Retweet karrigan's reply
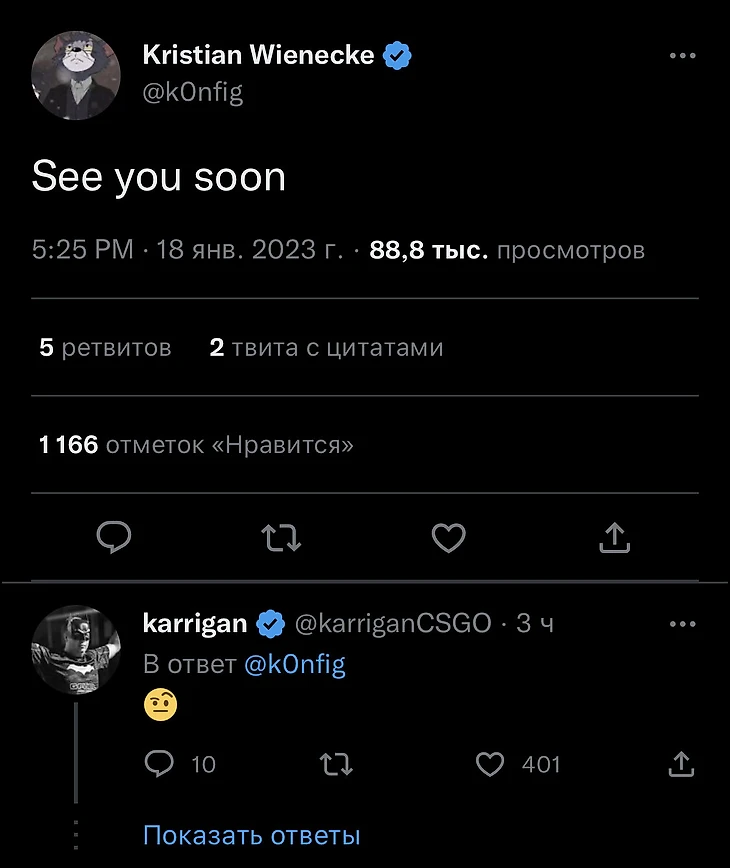 click(x=335, y=765)
